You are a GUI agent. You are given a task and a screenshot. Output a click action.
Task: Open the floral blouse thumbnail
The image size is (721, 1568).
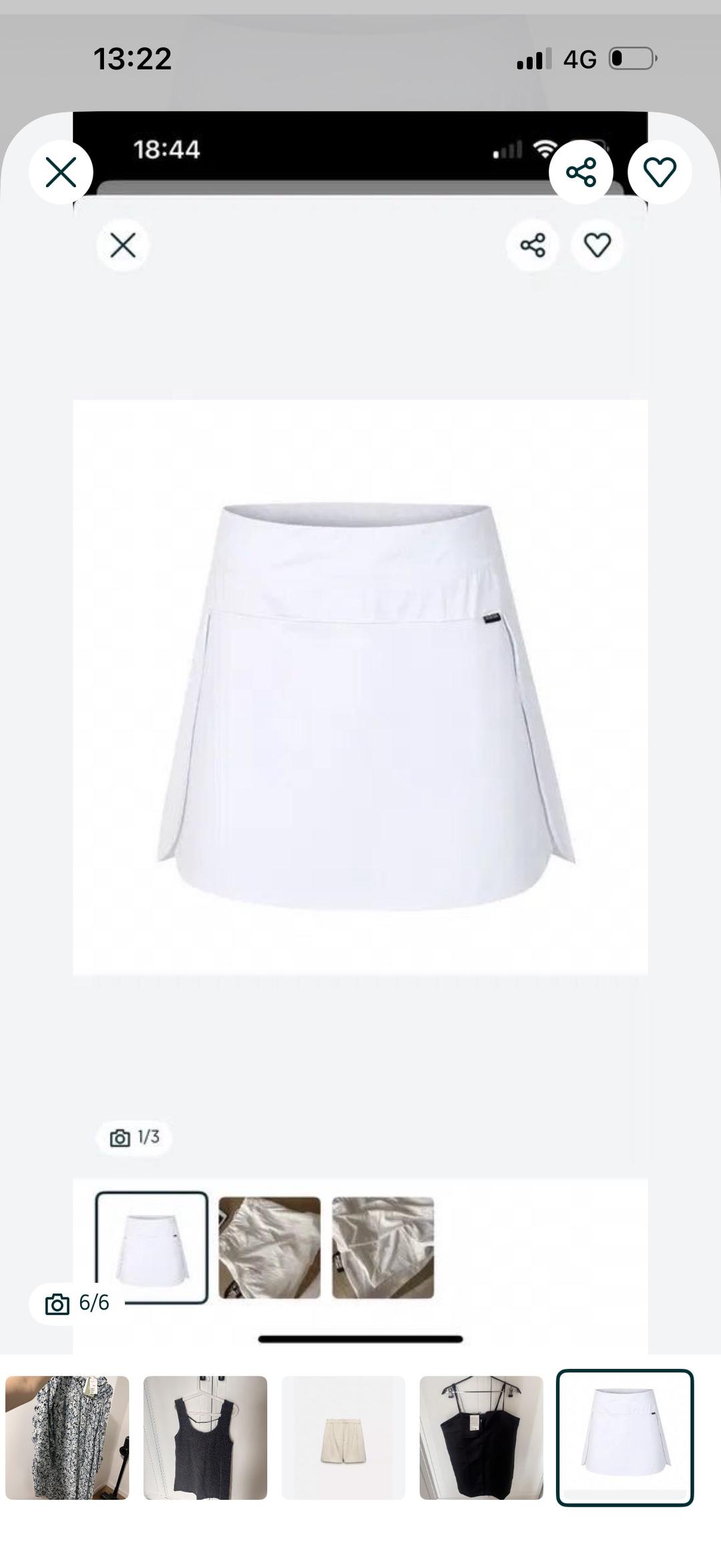point(67,1438)
